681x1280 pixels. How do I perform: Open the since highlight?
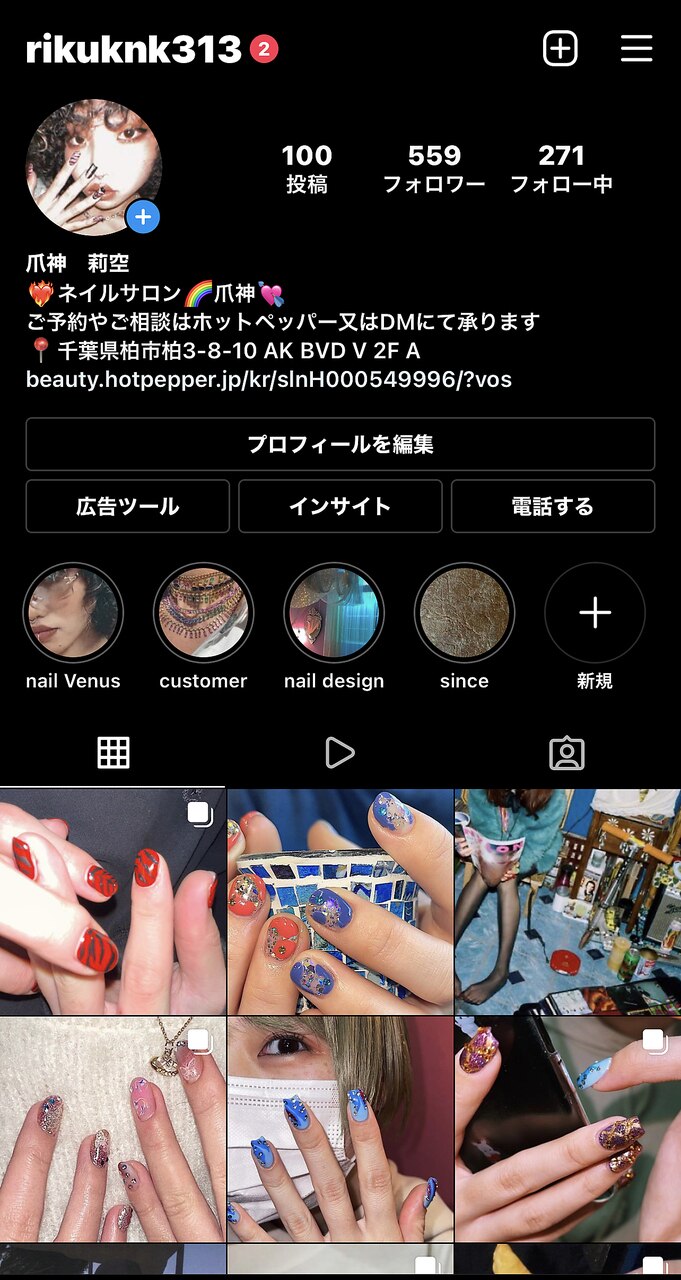click(x=464, y=613)
